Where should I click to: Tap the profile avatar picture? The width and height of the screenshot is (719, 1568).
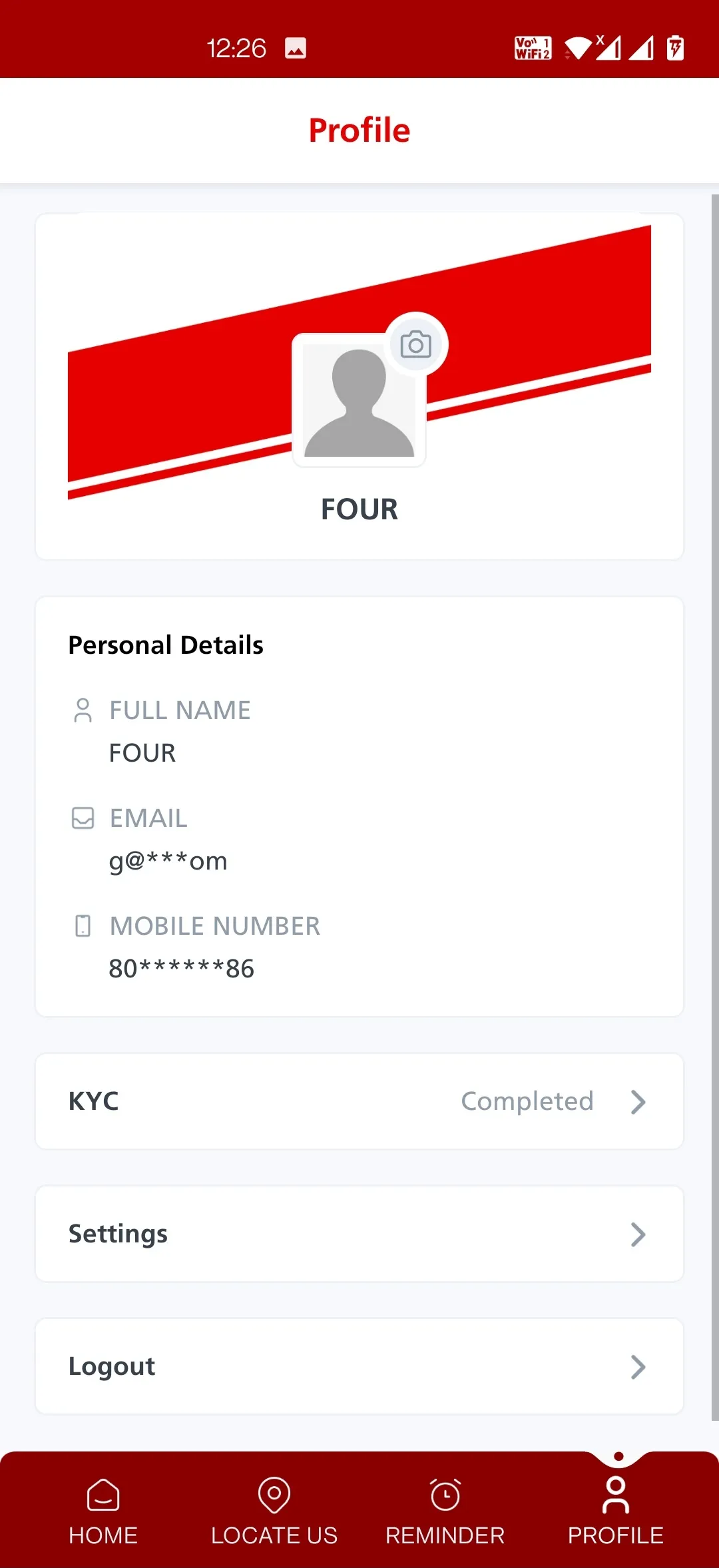359,400
